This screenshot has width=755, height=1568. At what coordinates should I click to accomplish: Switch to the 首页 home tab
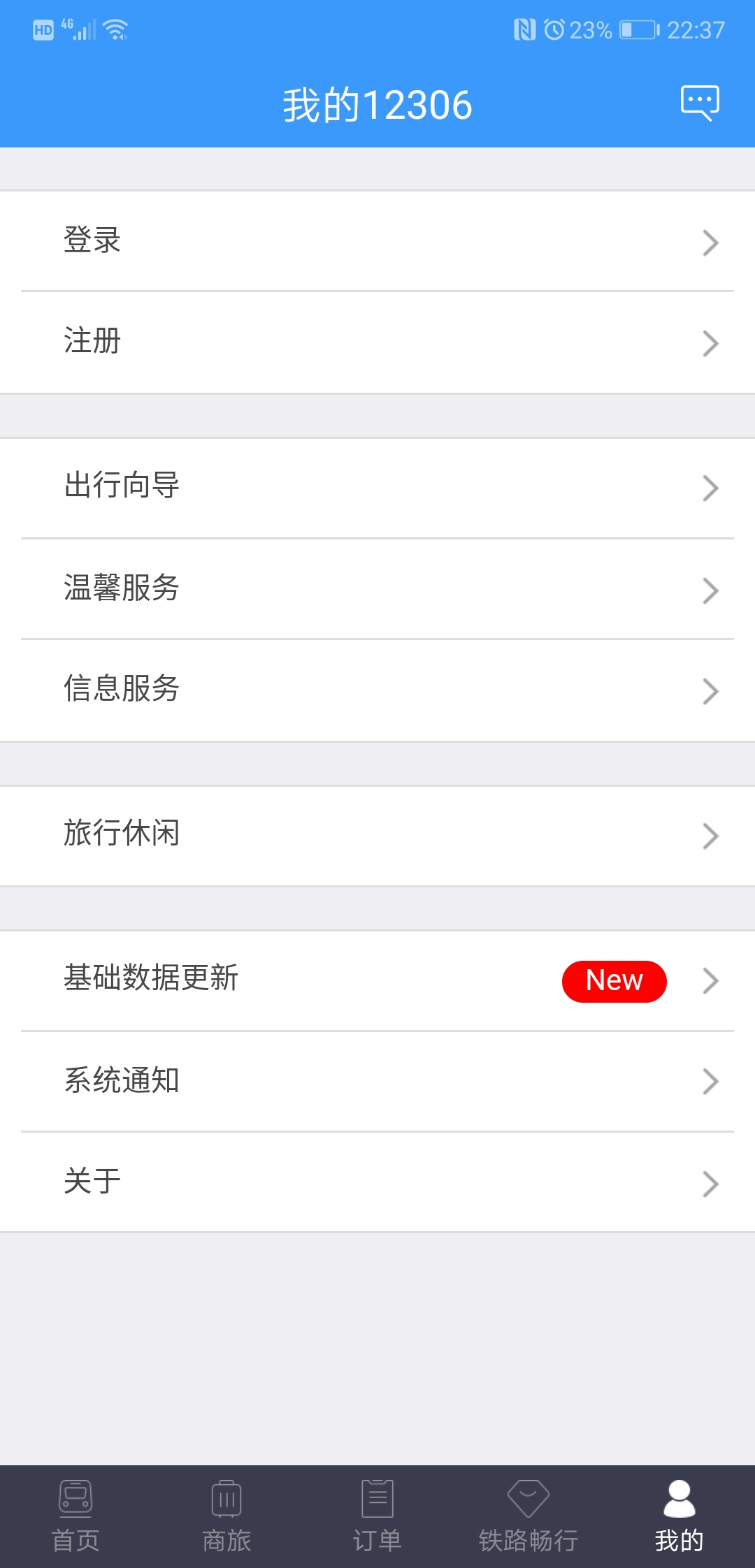click(x=75, y=1516)
